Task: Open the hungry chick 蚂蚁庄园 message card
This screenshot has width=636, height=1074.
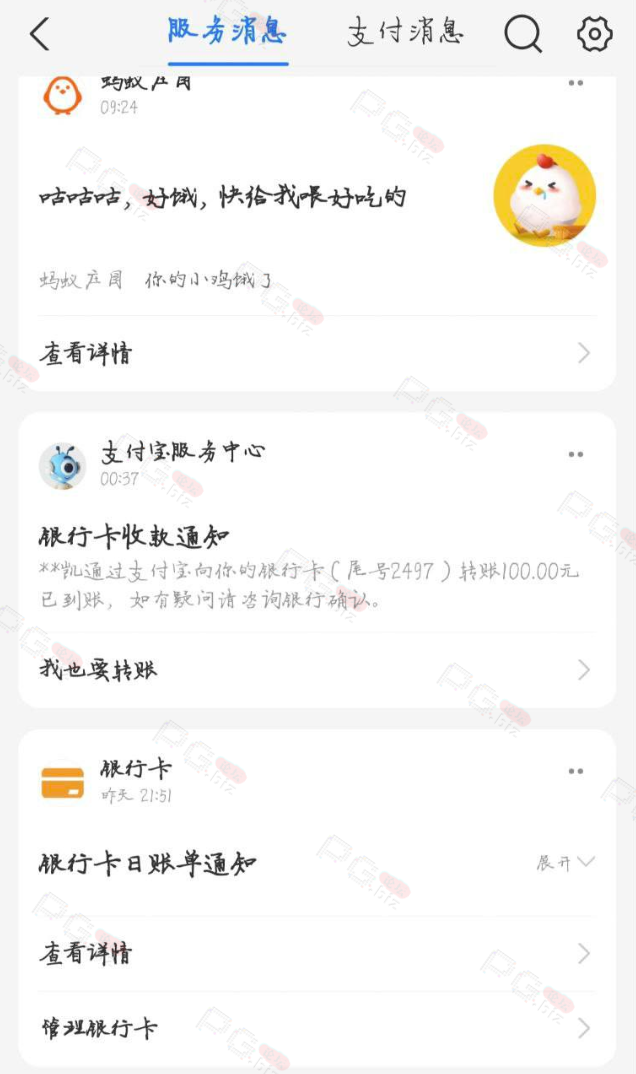Action: (317, 199)
